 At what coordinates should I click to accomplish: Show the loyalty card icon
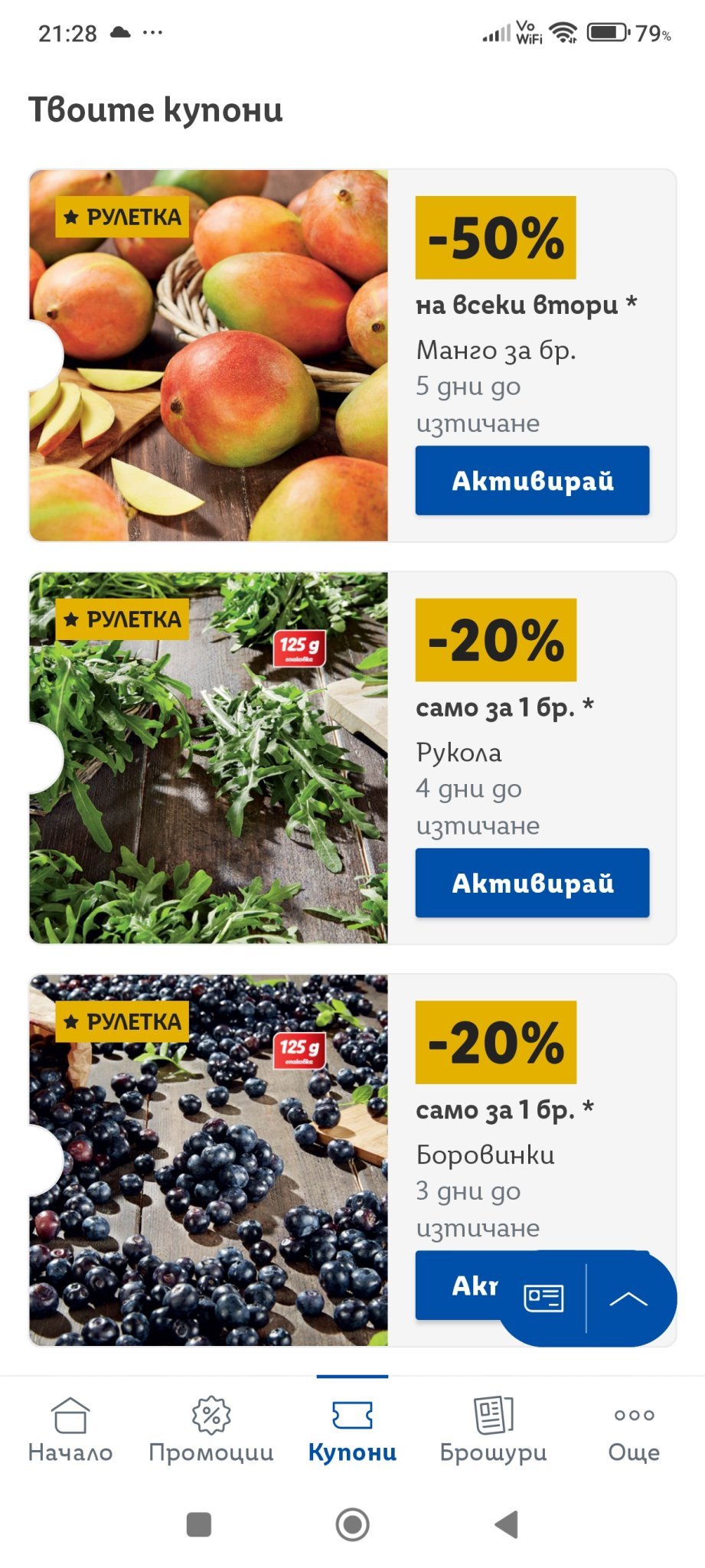[543, 1298]
